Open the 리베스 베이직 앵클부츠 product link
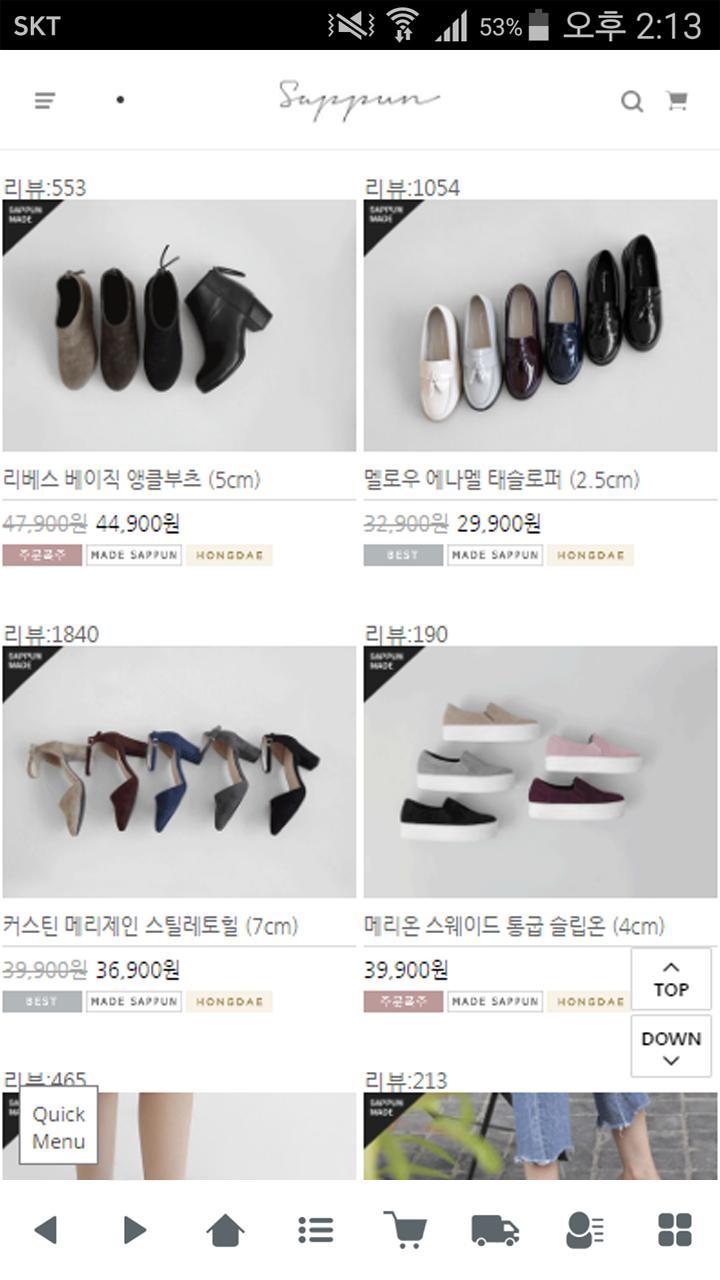Image resolution: width=720 pixels, height=1280 pixels. click(x=130, y=480)
